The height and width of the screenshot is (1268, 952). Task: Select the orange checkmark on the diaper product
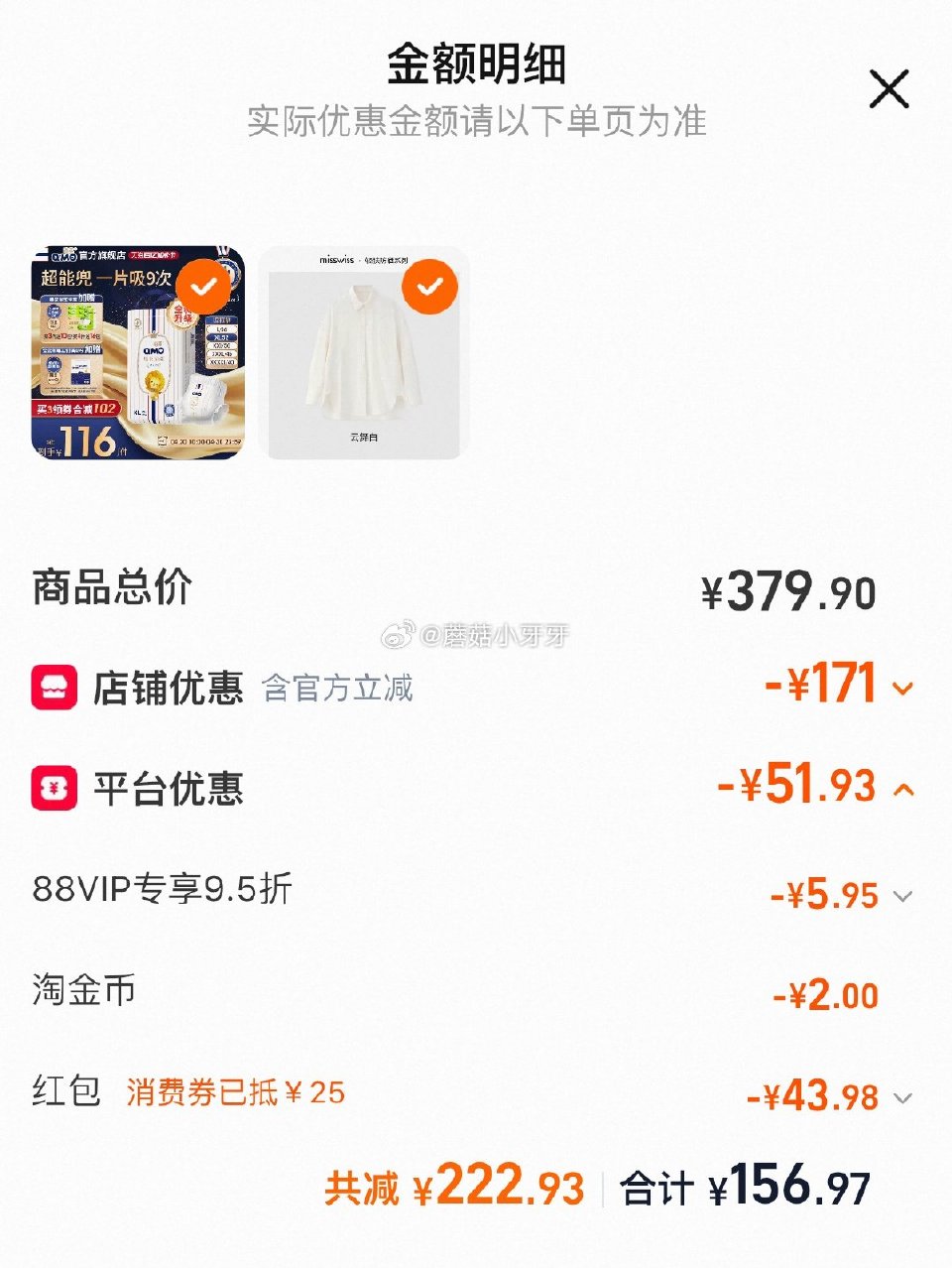tap(202, 288)
